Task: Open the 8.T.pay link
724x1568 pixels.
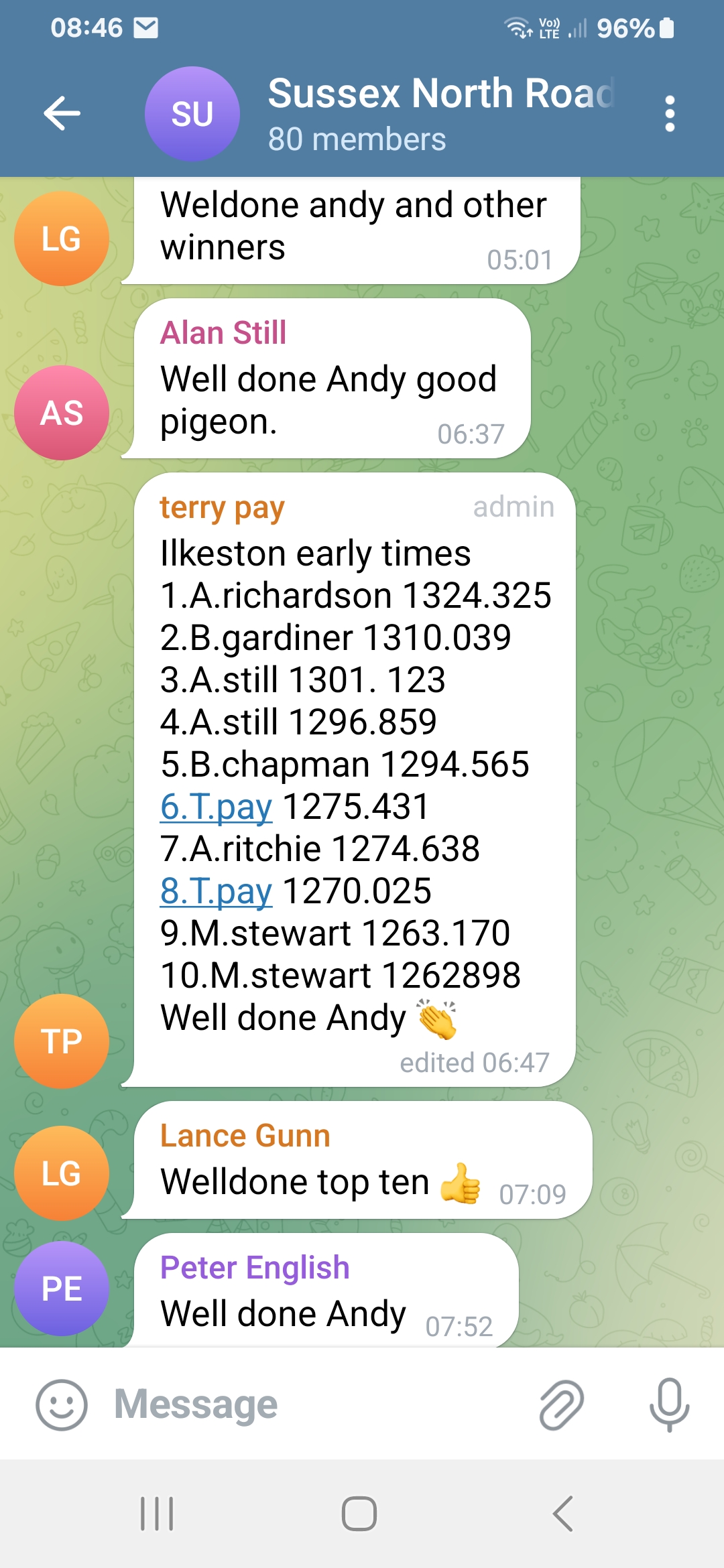Action: click(x=216, y=891)
